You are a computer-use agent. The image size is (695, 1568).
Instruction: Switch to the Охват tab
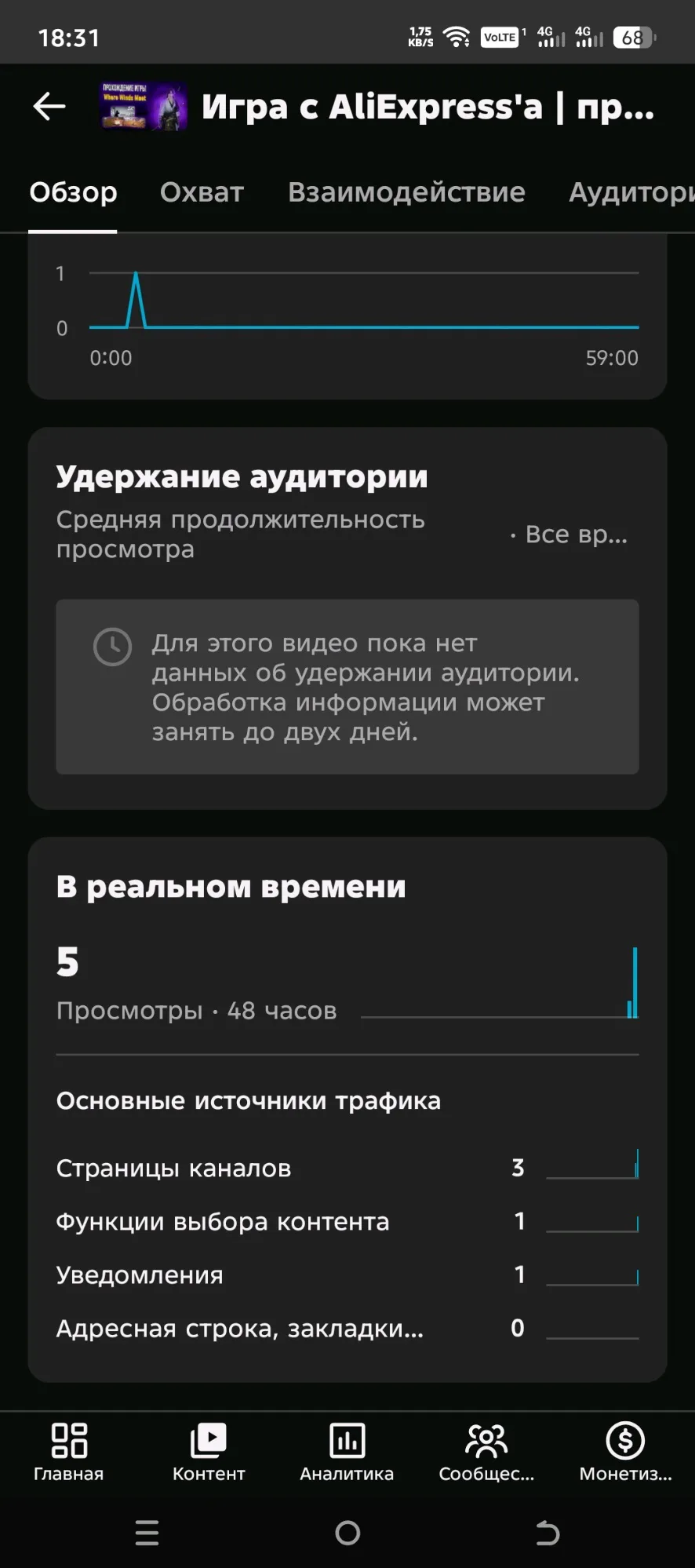click(202, 192)
